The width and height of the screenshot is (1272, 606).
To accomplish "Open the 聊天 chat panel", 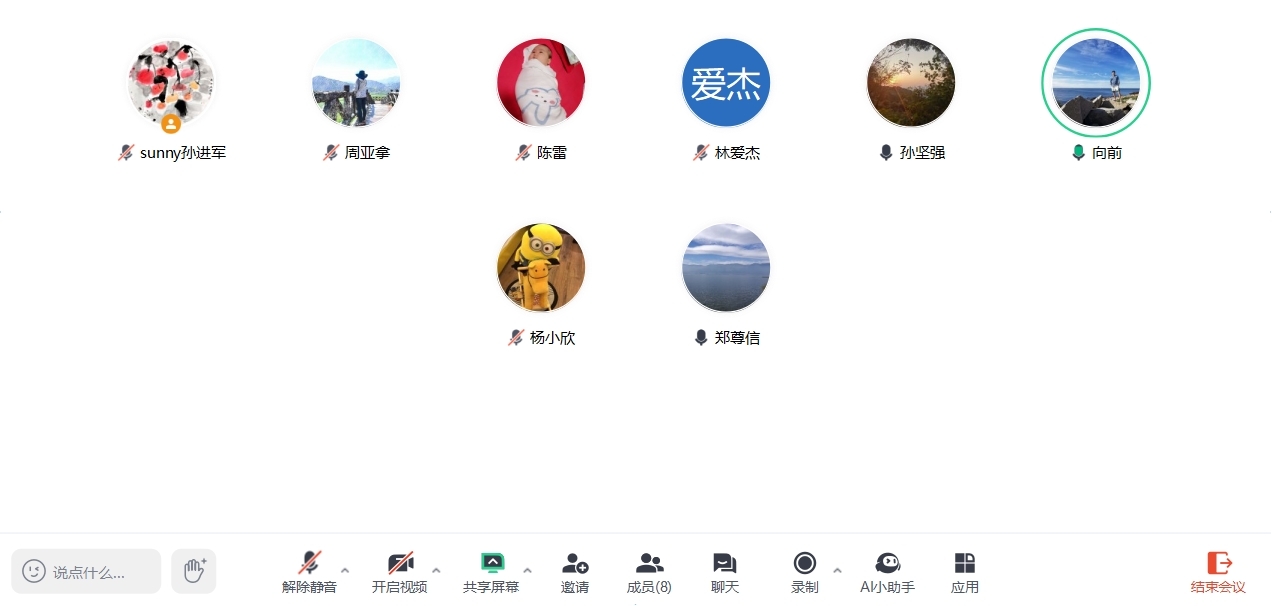I will [725, 571].
